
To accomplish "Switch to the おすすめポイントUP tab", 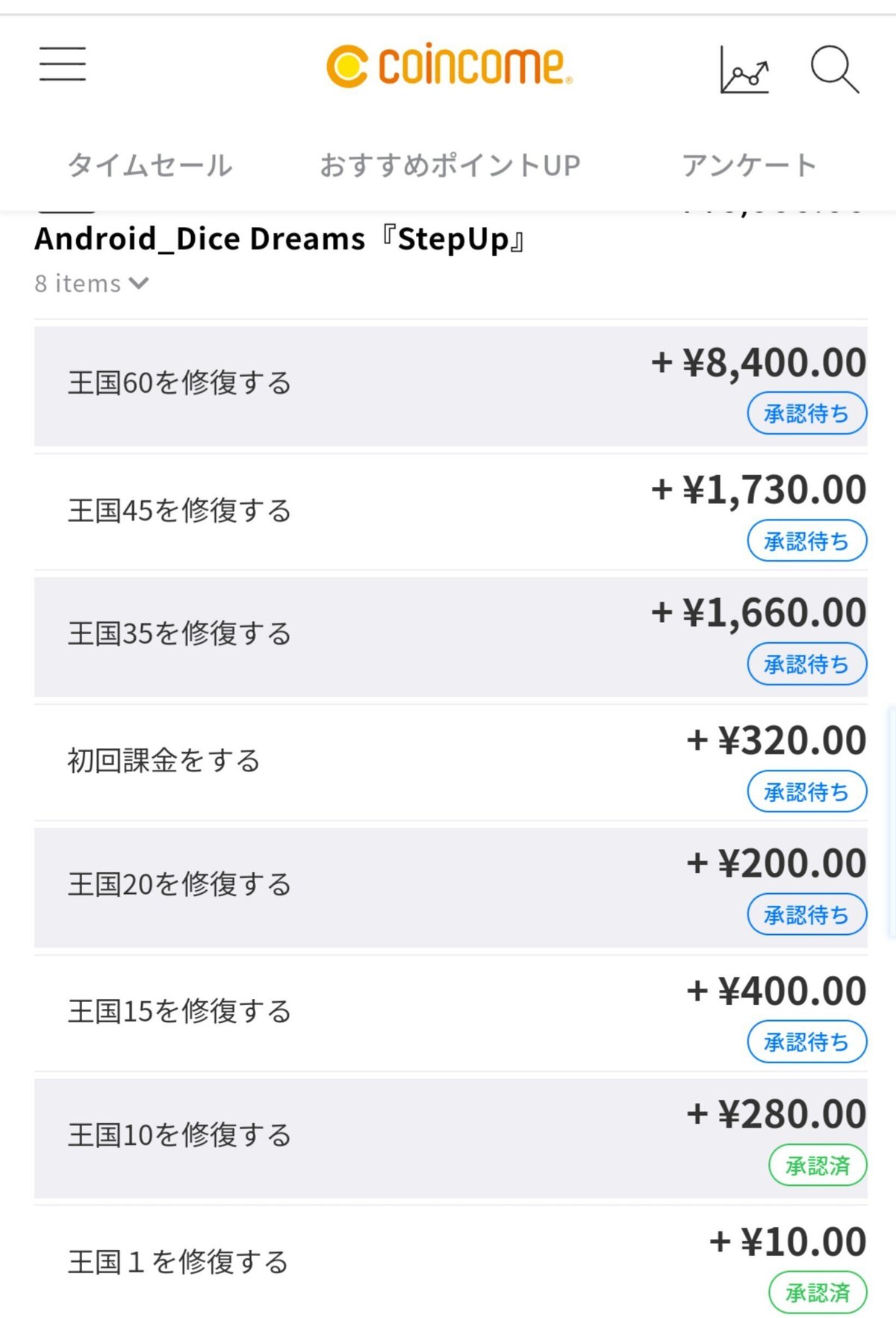I will (x=449, y=165).
